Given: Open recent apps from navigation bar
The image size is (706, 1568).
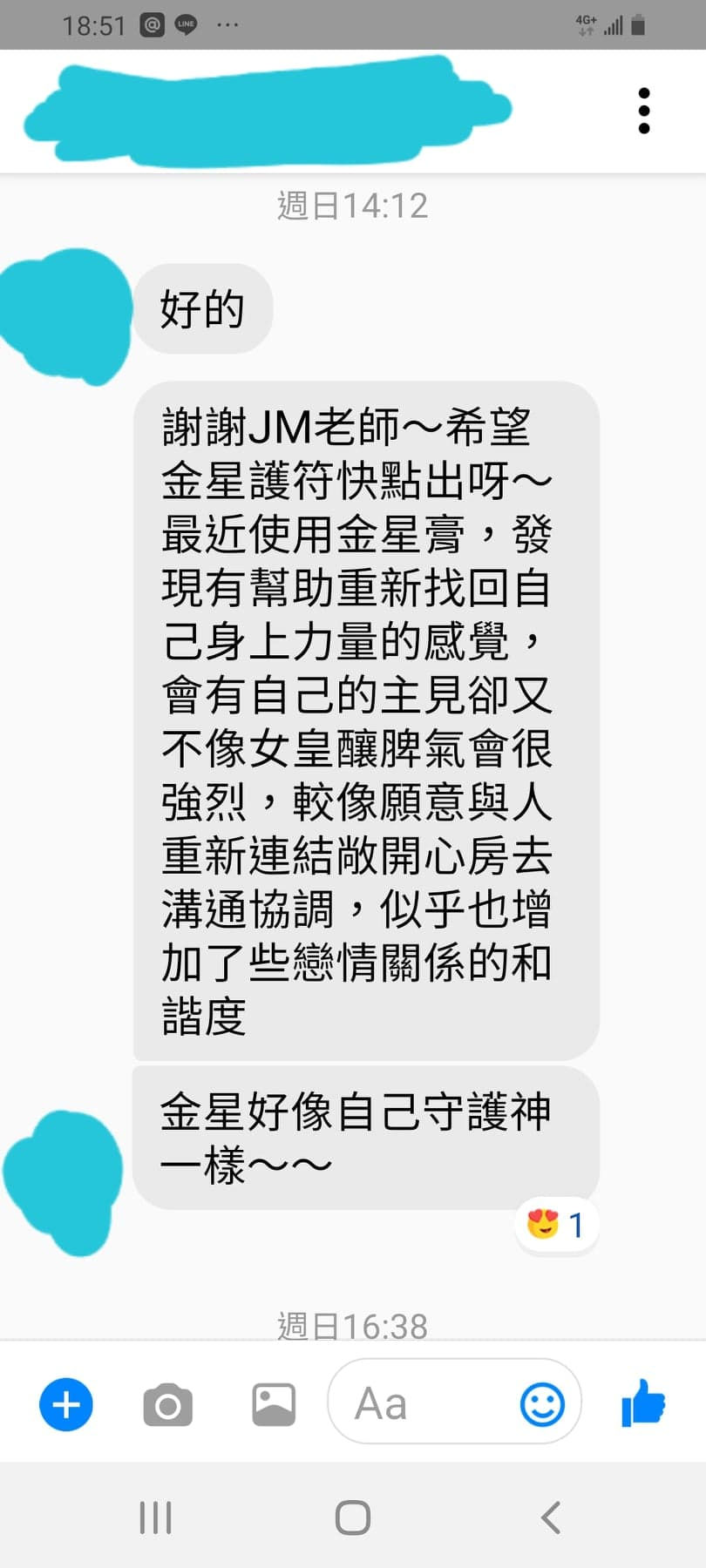Looking at the screenshot, I should 155,1517.
